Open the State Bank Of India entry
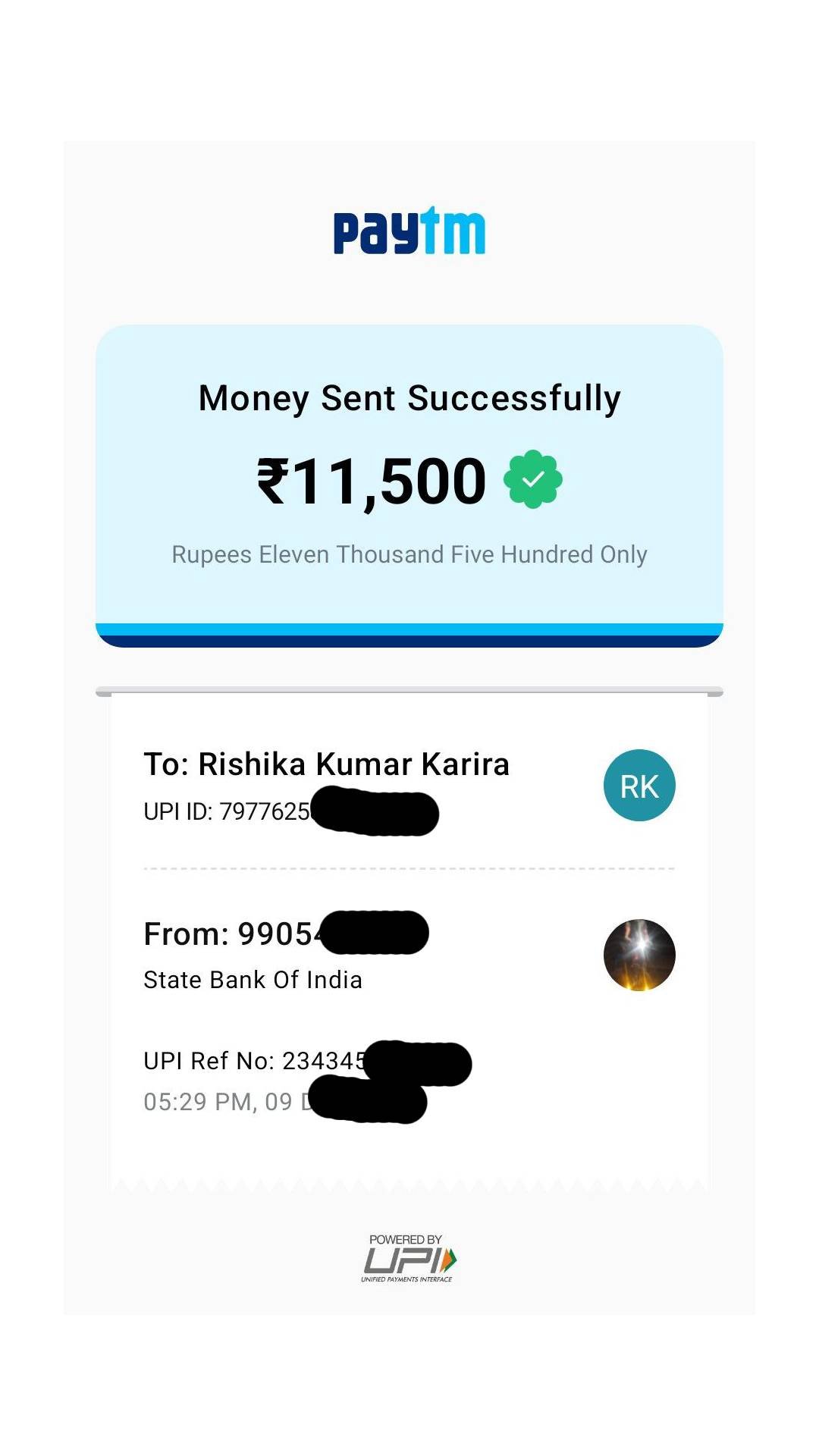Viewport: 819px width, 1456px height. click(253, 980)
